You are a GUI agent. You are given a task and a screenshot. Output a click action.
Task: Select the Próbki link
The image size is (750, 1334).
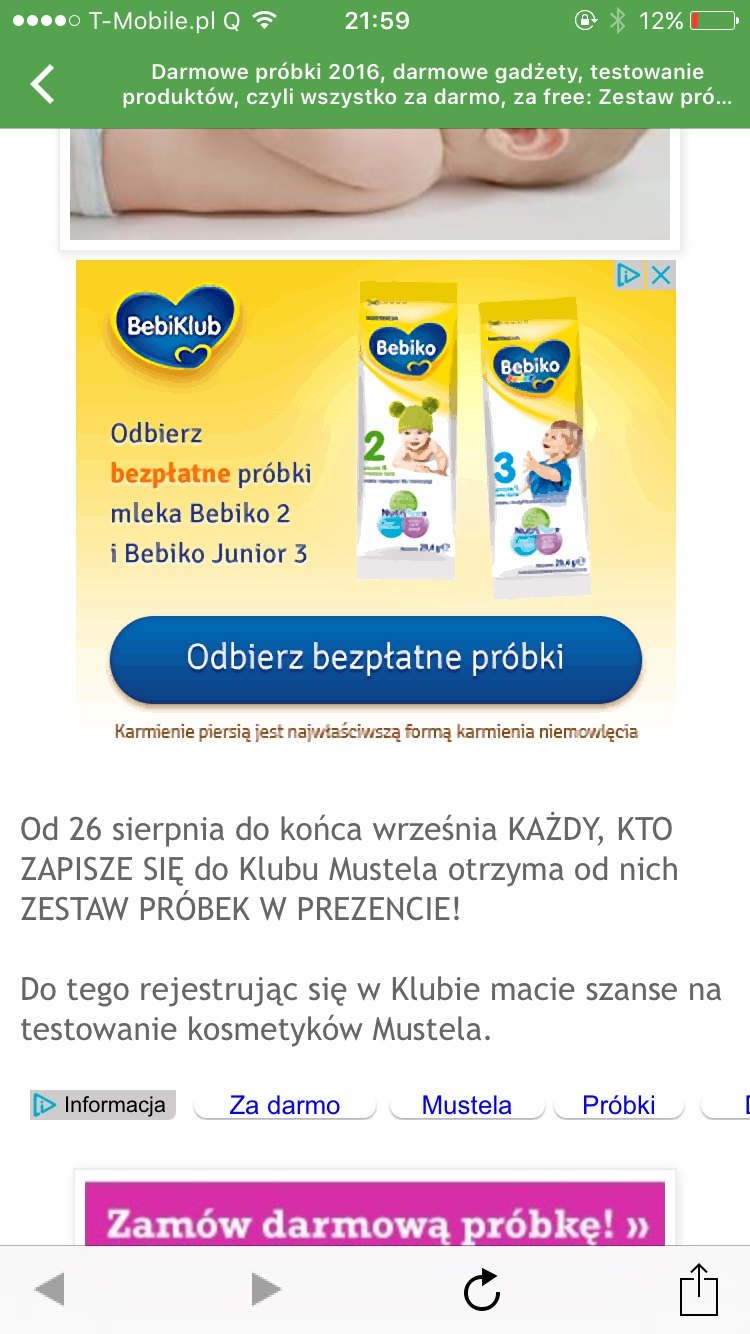(x=618, y=1105)
